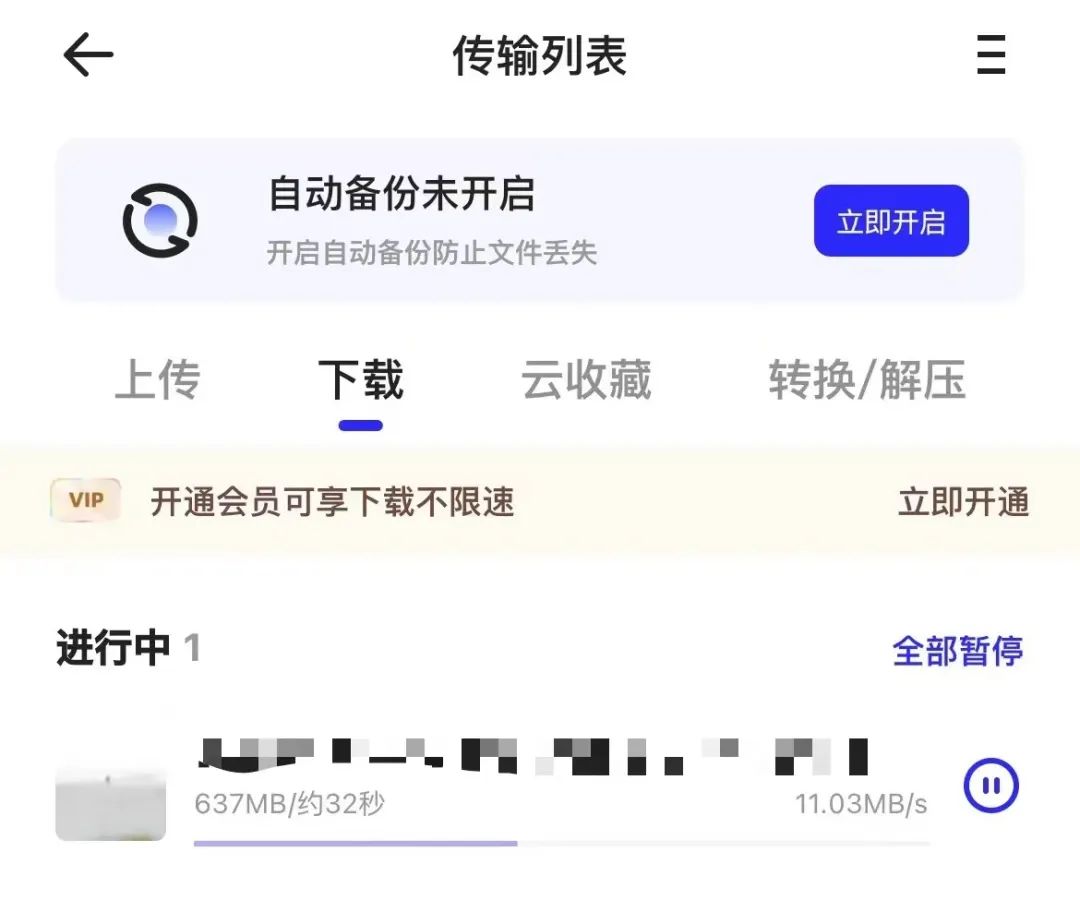Pause the 637MB download in progress
The image size is (1080, 912).
991,786
